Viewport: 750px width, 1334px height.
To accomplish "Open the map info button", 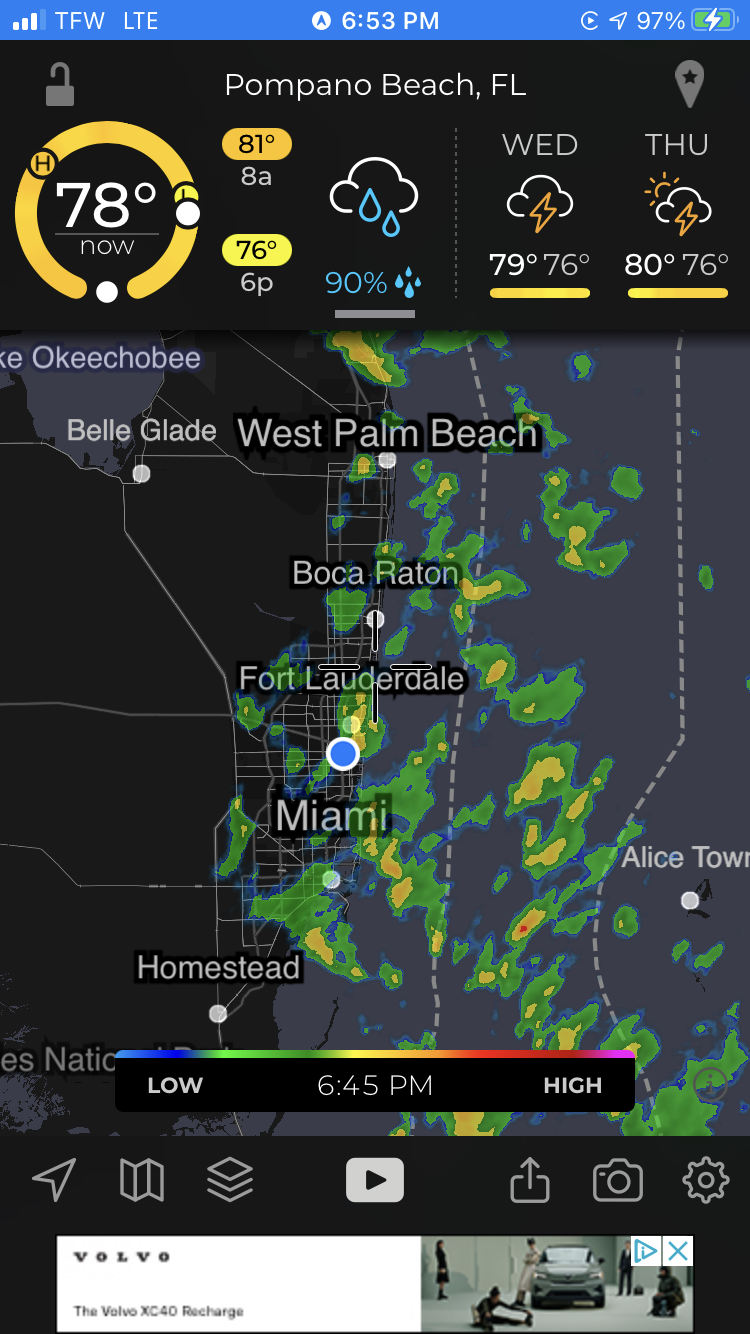I will click(711, 1085).
